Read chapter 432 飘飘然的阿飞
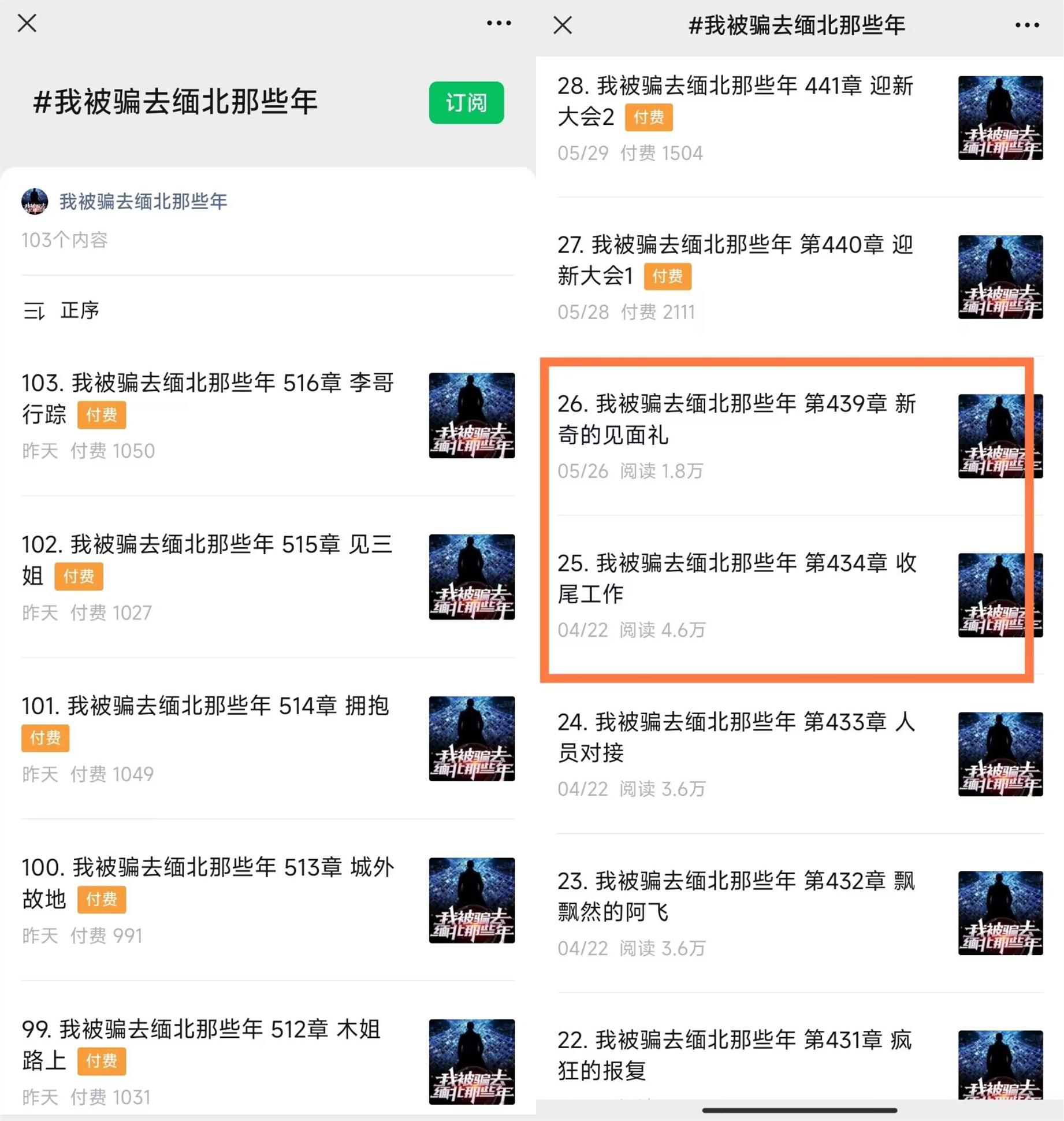1064x1121 pixels. pos(736,896)
